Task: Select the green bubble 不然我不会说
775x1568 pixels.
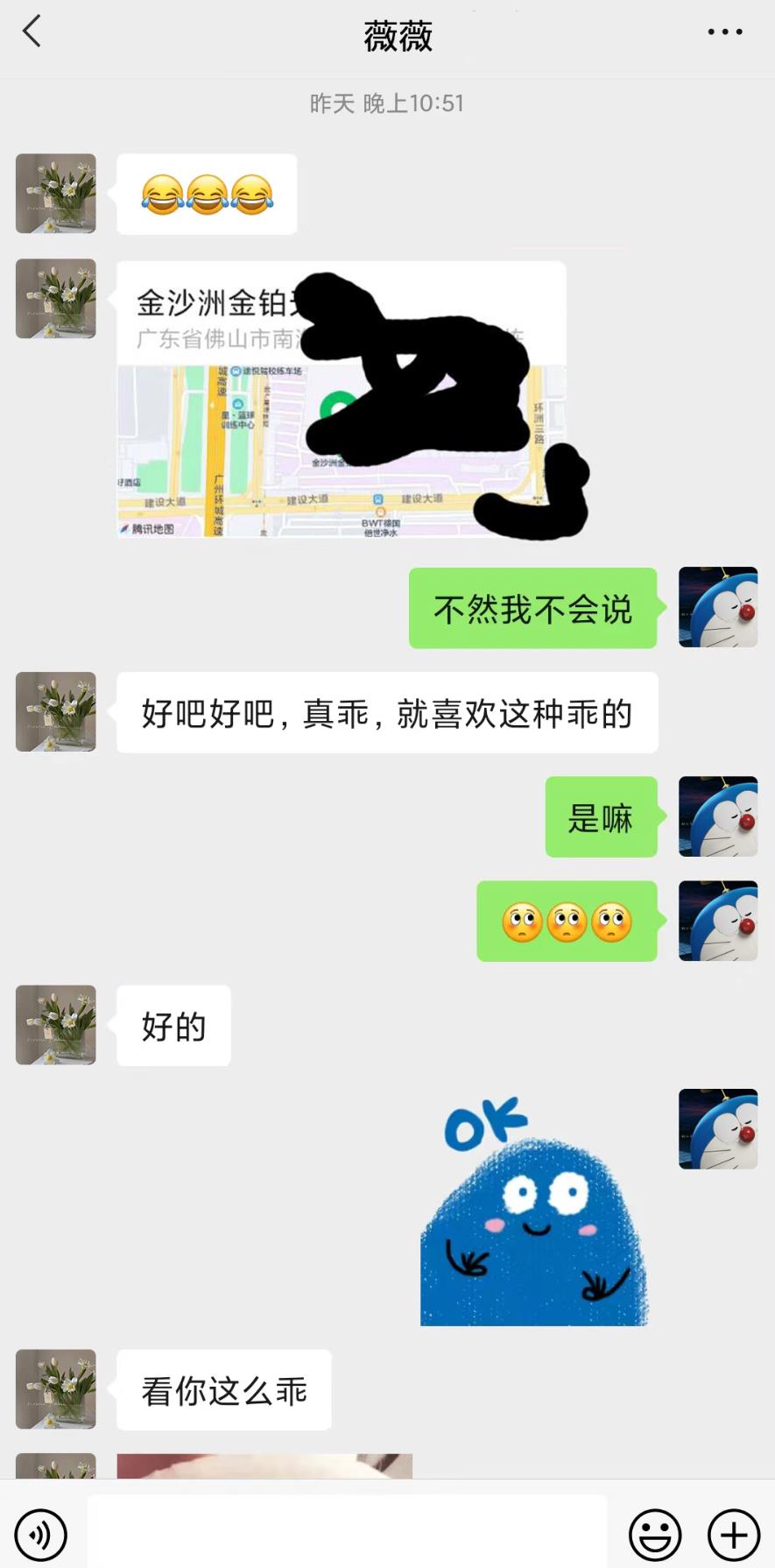Action: (532, 607)
